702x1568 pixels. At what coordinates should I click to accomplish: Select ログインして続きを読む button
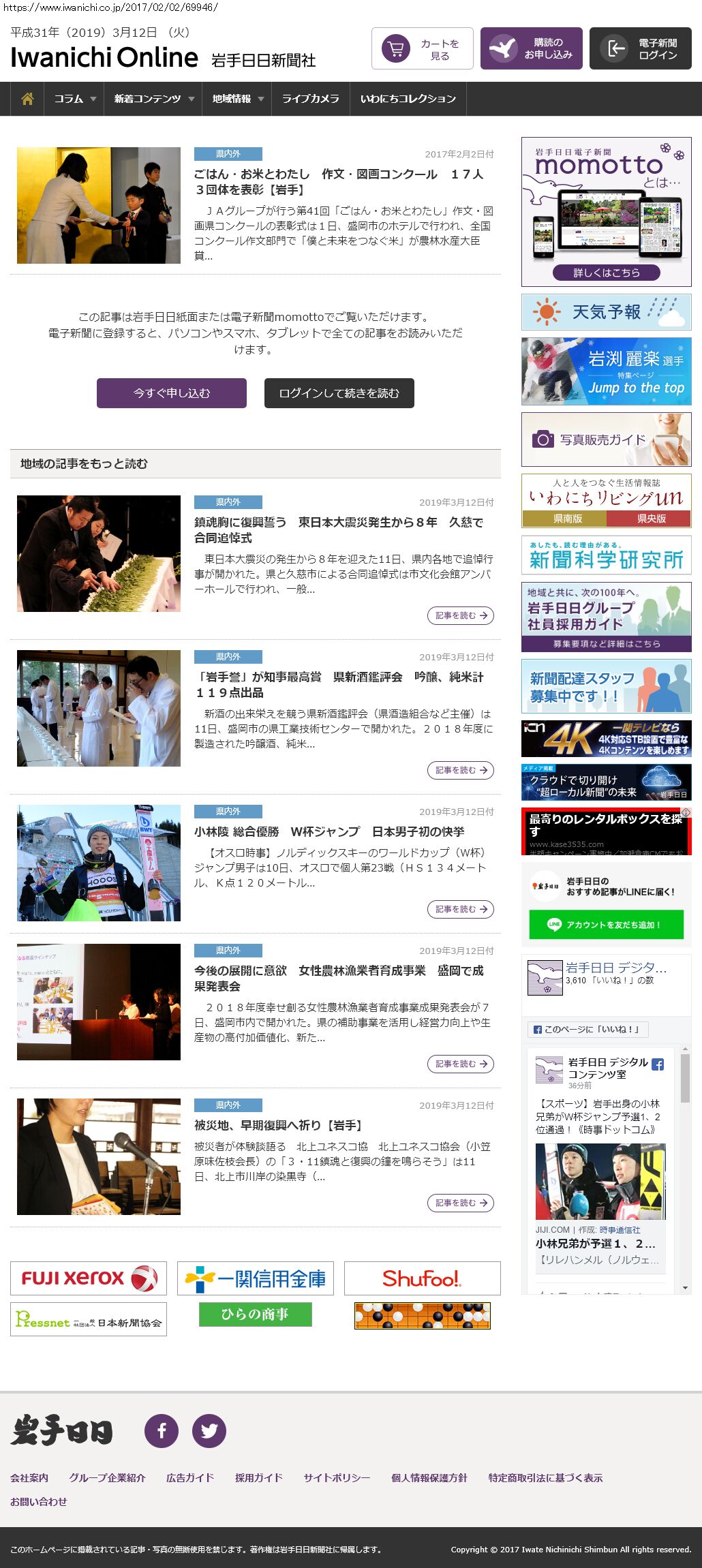click(339, 393)
